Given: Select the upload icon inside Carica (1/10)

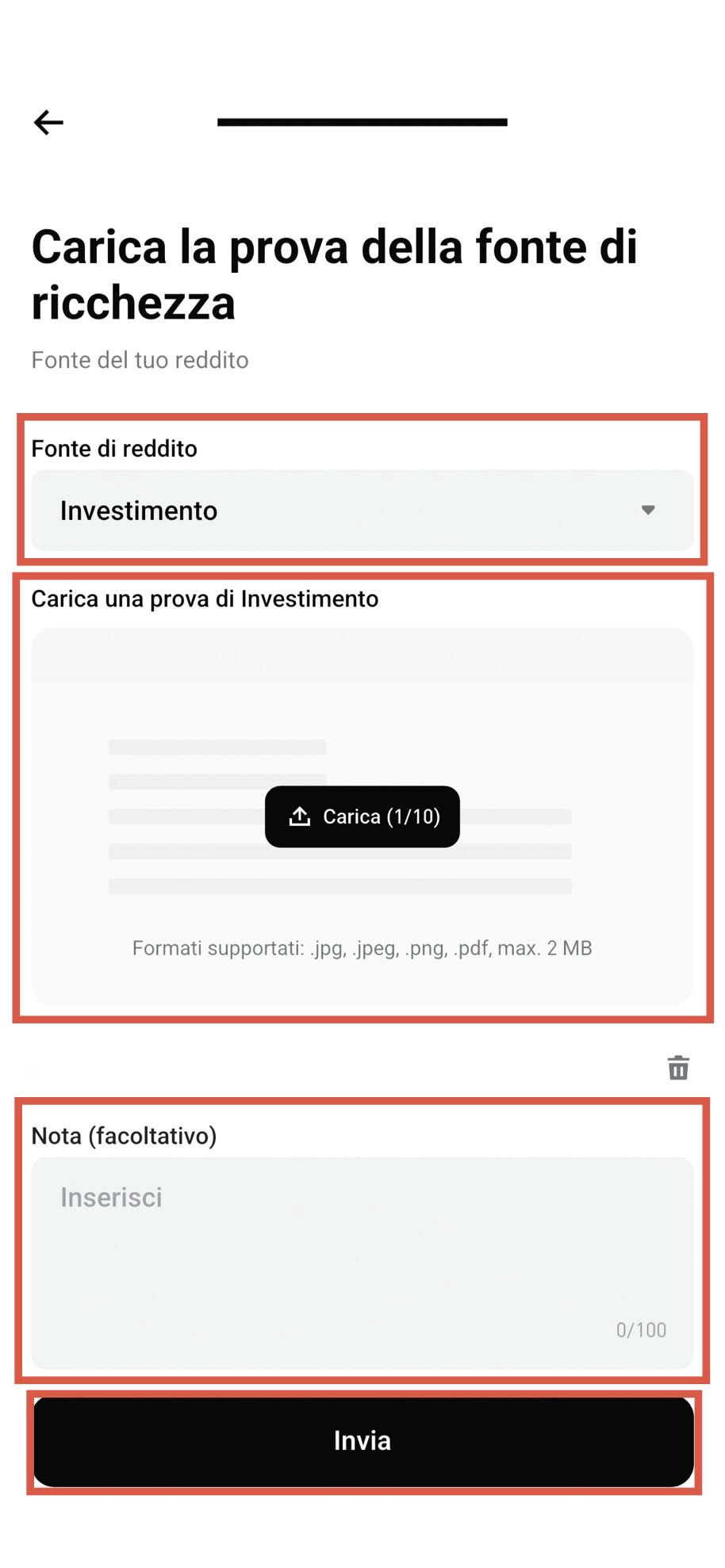Looking at the screenshot, I should [x=300, y=816].
